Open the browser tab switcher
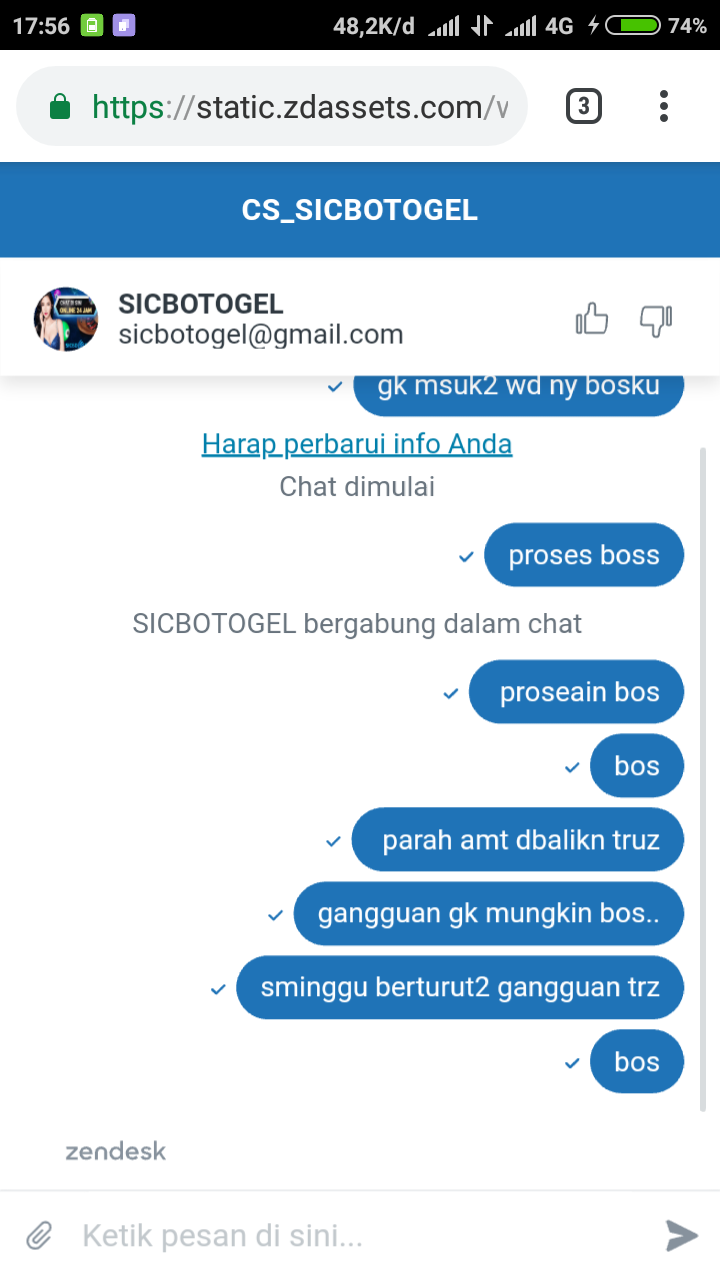The image size is (720, 1280). pyautogui.click(x=584, y=106)
